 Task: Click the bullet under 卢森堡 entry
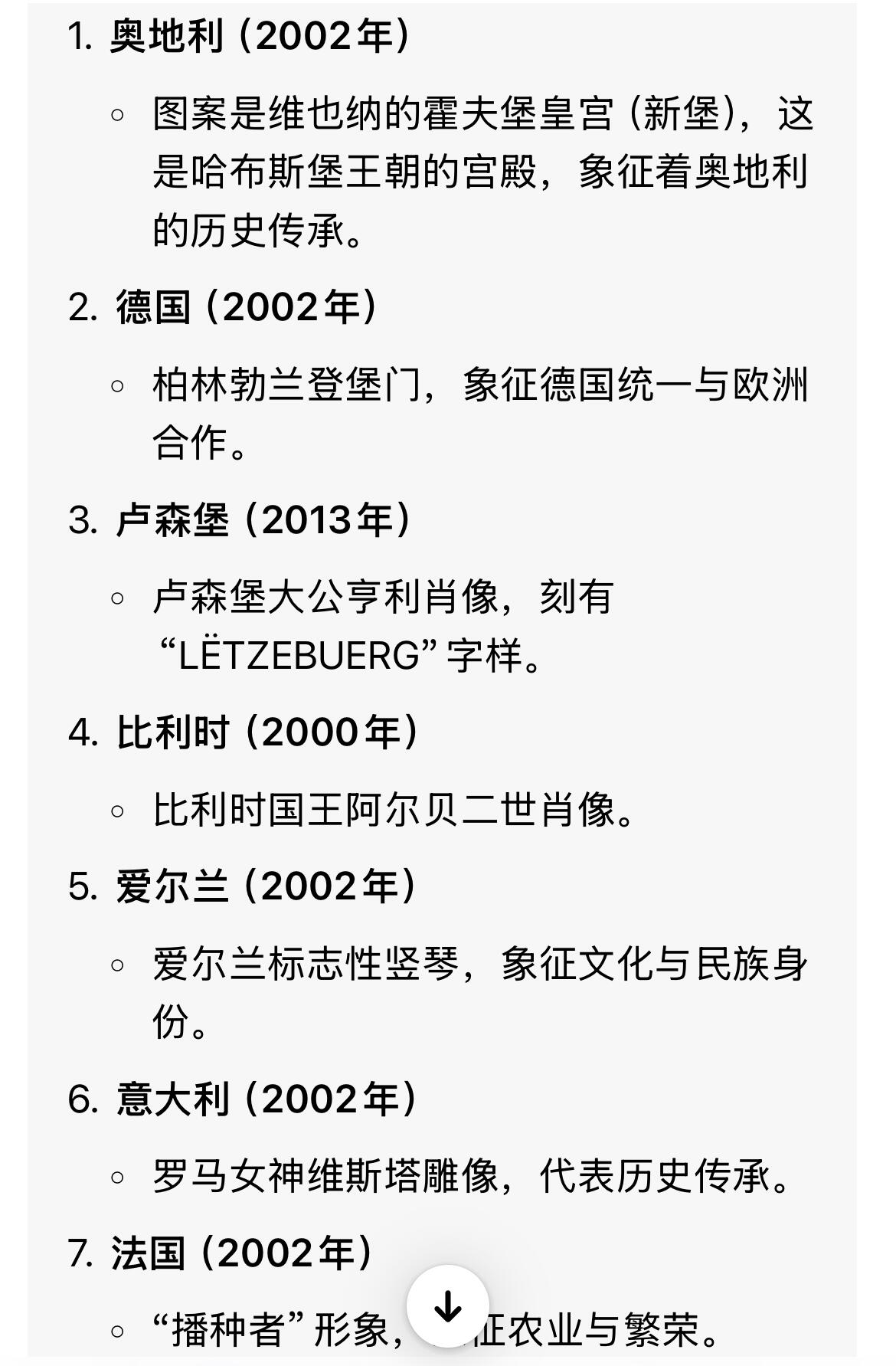[116, 602]
